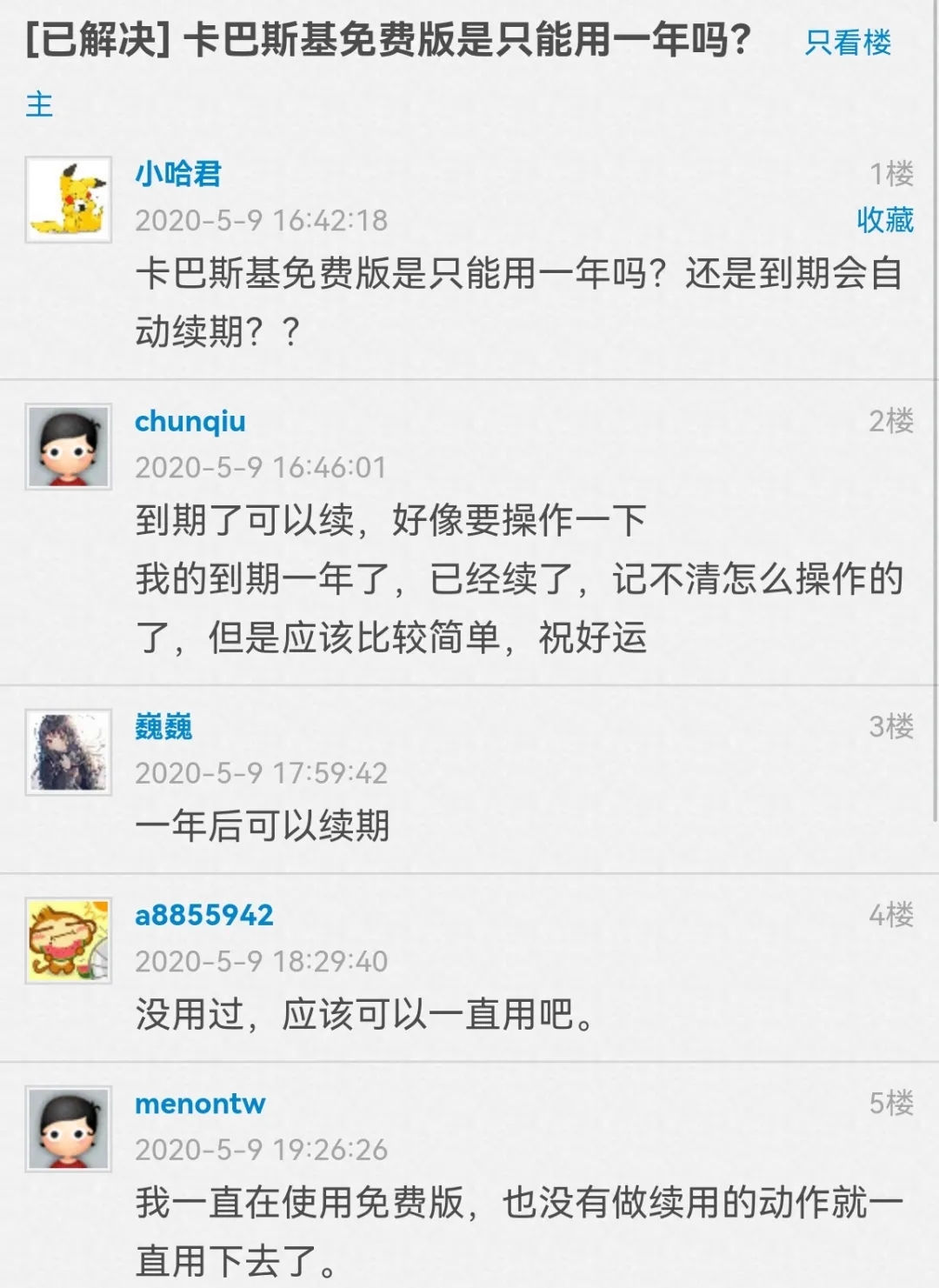Open 小哈君's user profile
Viewport: 939px width, 1288px height.
click(x=178, y=174)
